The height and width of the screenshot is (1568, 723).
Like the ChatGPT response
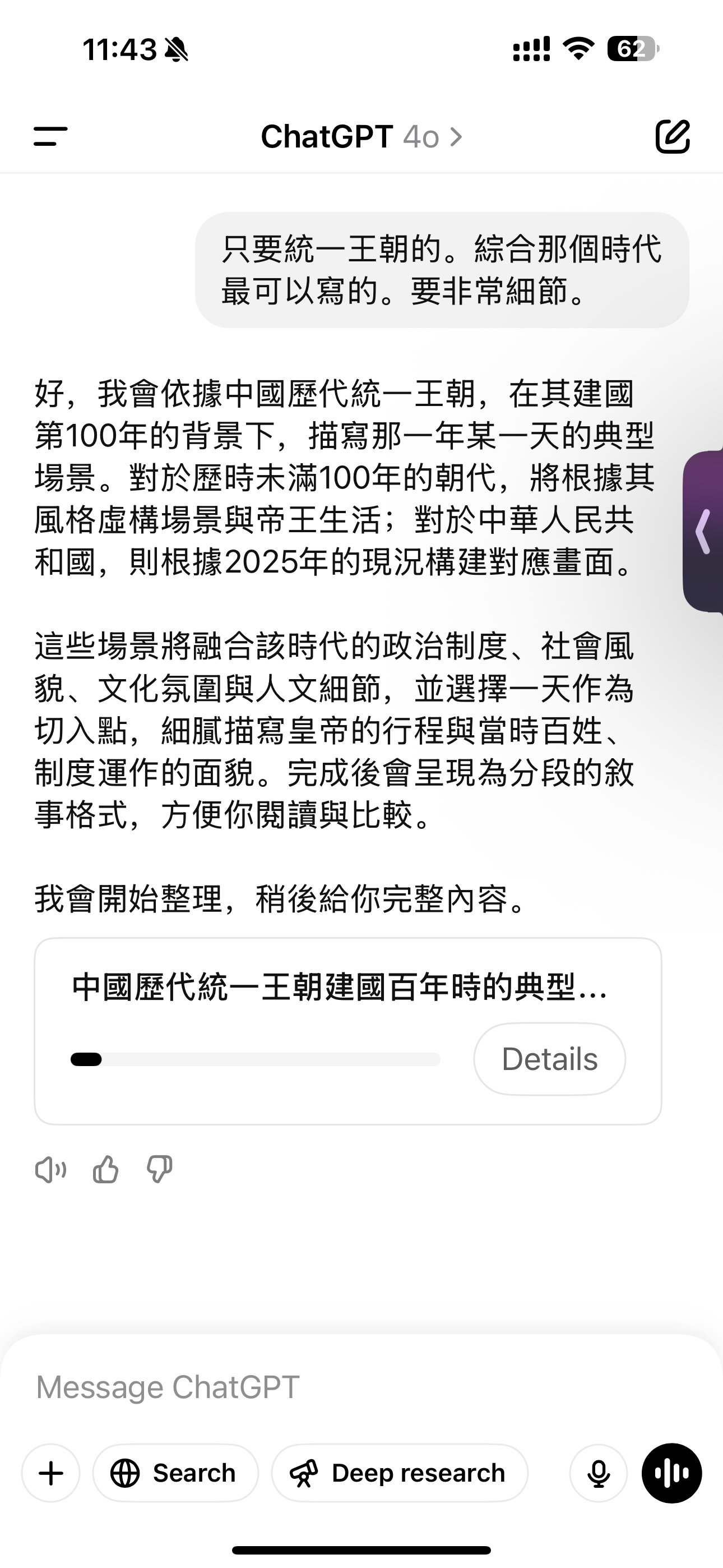coord(105,1169)
